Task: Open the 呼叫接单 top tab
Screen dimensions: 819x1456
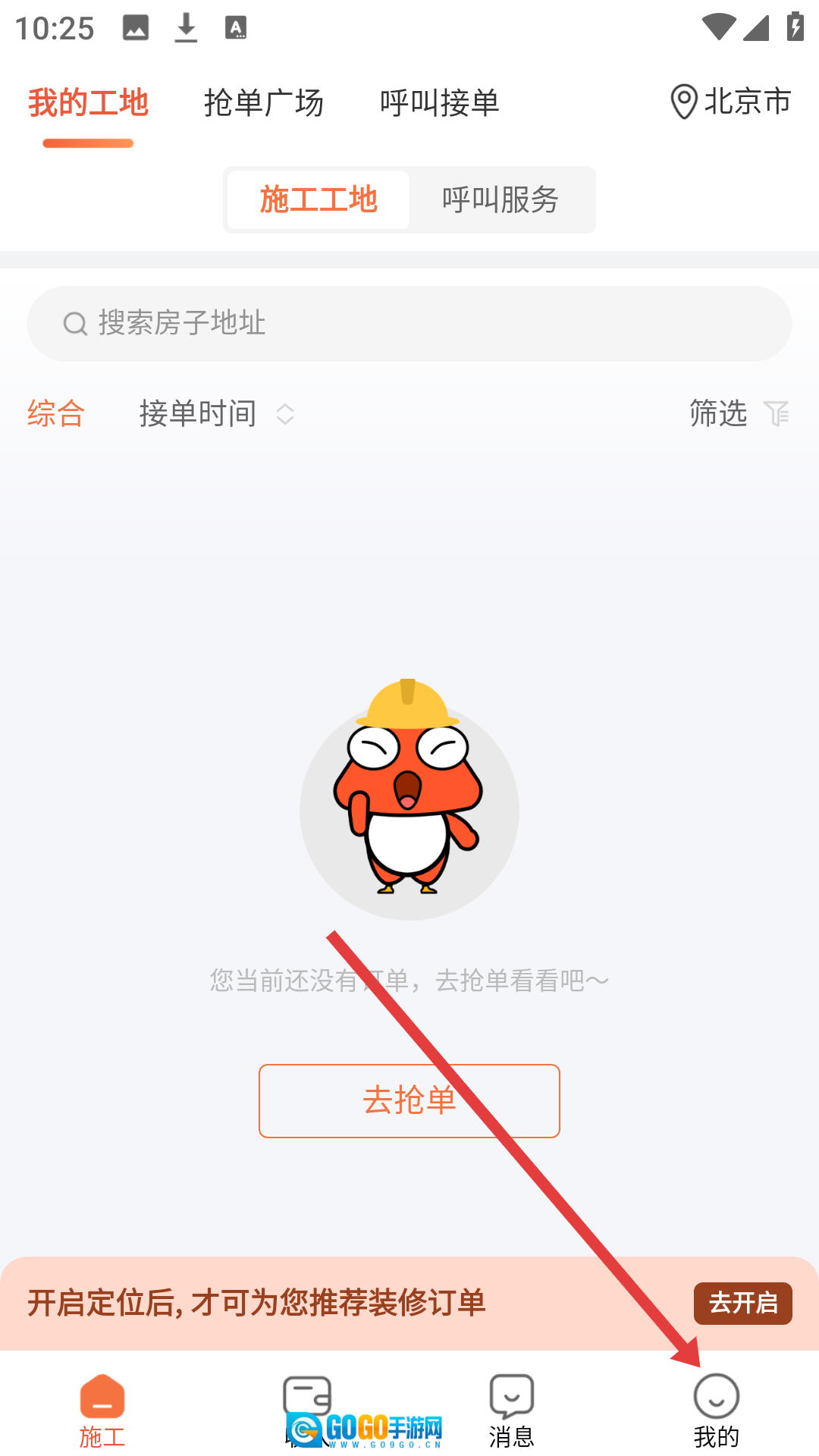Action: [439, 103]
